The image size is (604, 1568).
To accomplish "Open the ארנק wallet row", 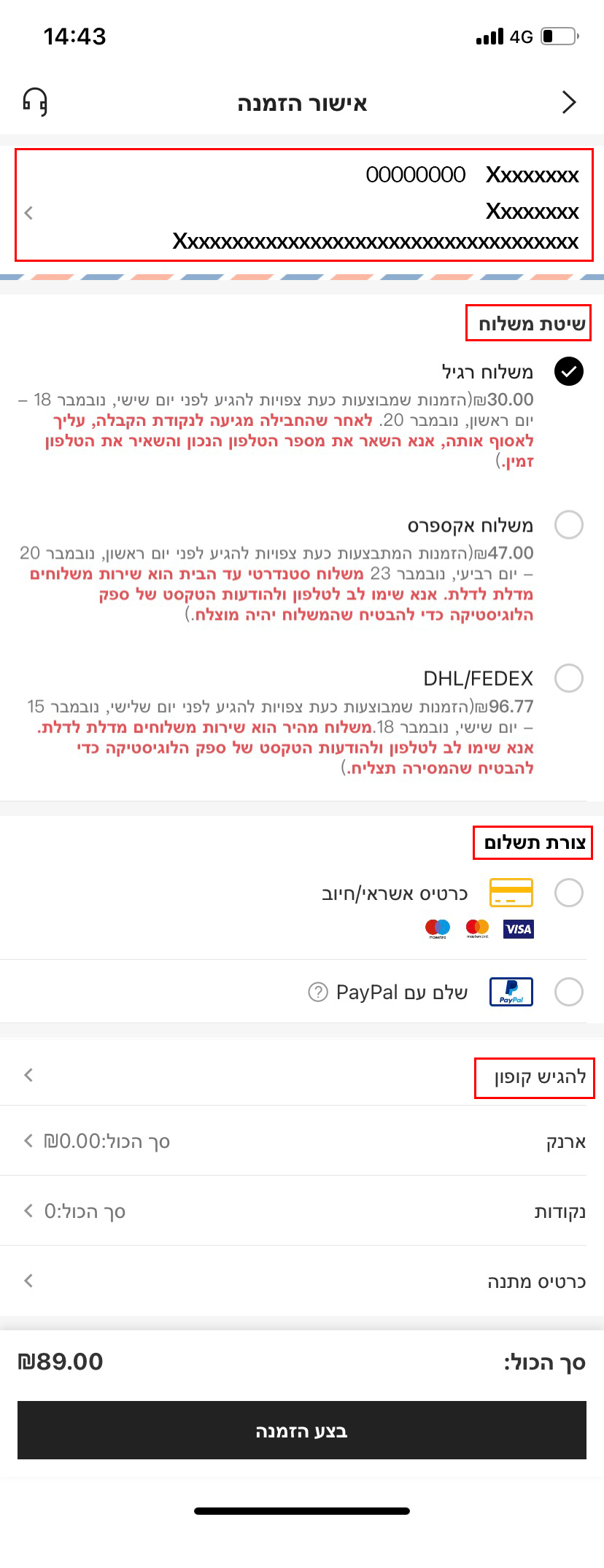I will 302,1141.
